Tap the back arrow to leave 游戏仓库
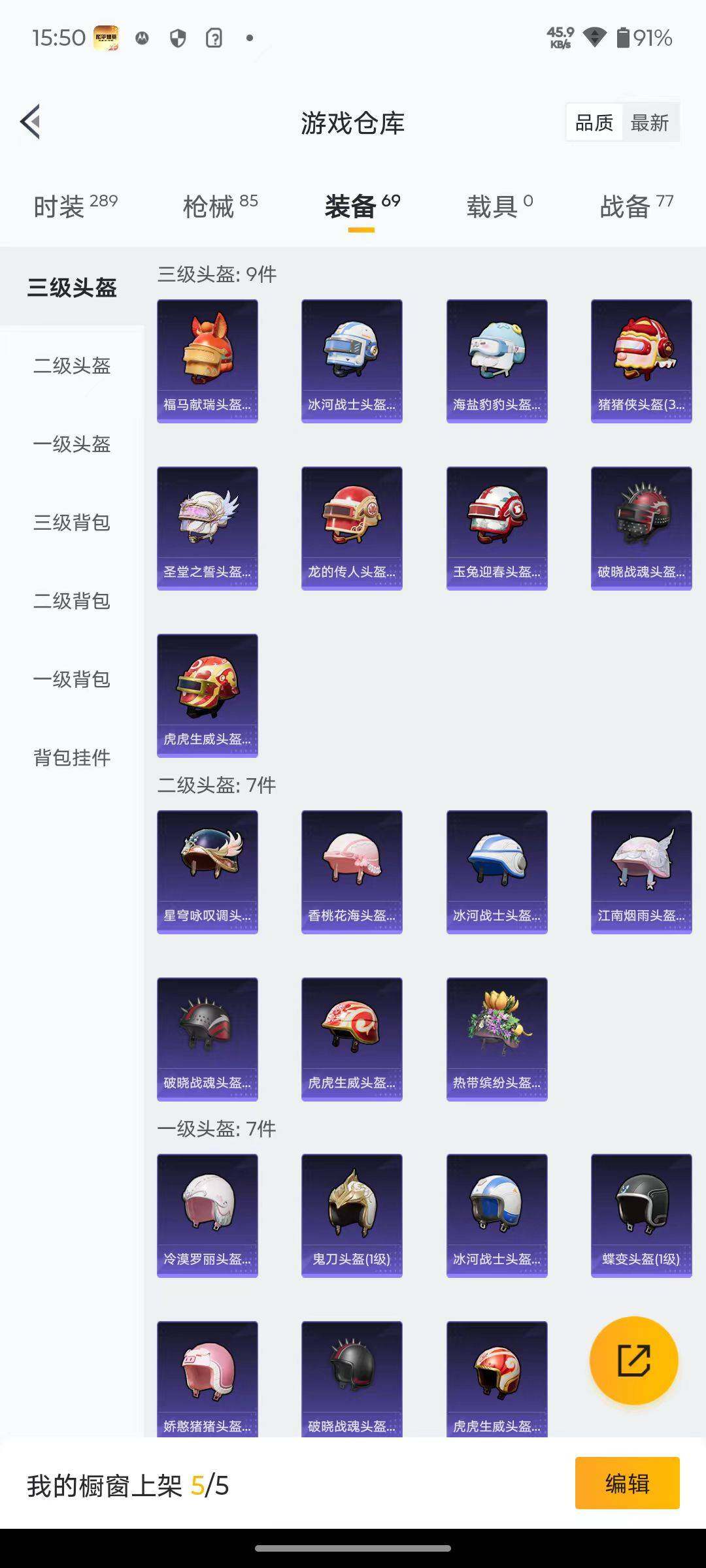 pyautogui.click(x=31, y=122)
